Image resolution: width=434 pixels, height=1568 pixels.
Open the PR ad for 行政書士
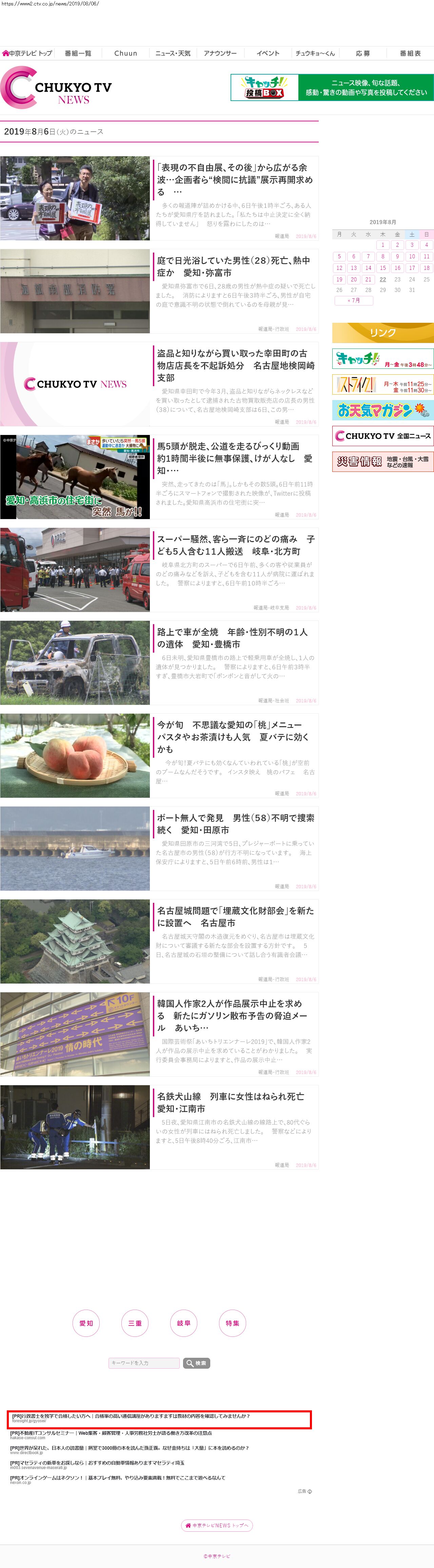(131, 1416)
